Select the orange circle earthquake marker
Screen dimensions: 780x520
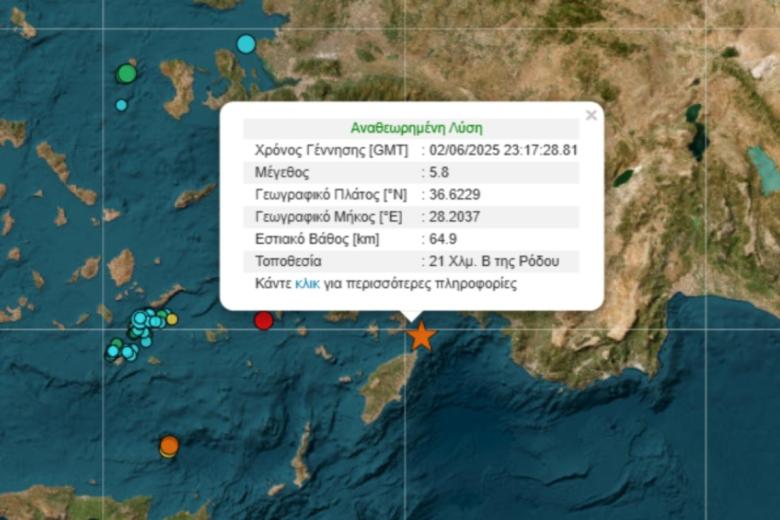(x=169, y=445)
